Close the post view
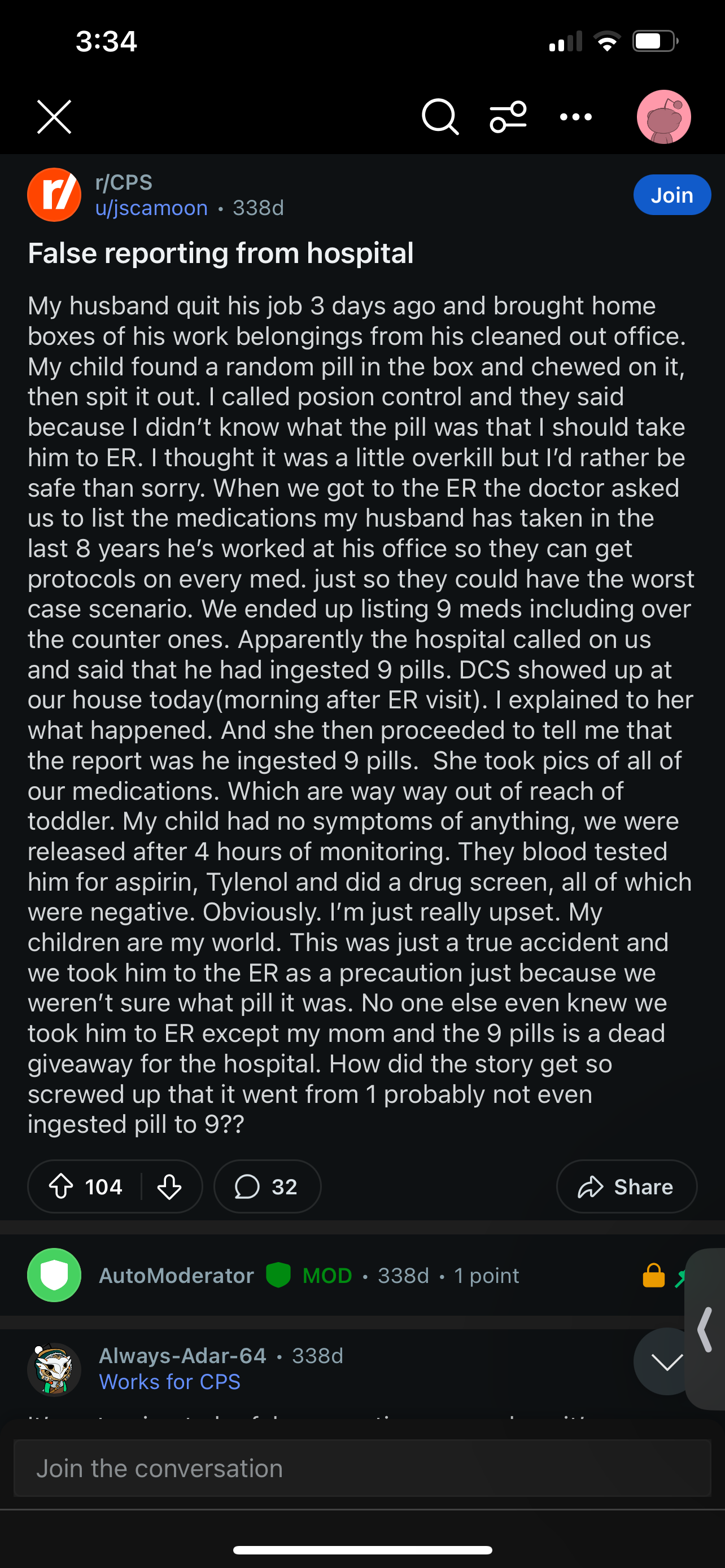725x1568 pixels. [x=54, y=117]
